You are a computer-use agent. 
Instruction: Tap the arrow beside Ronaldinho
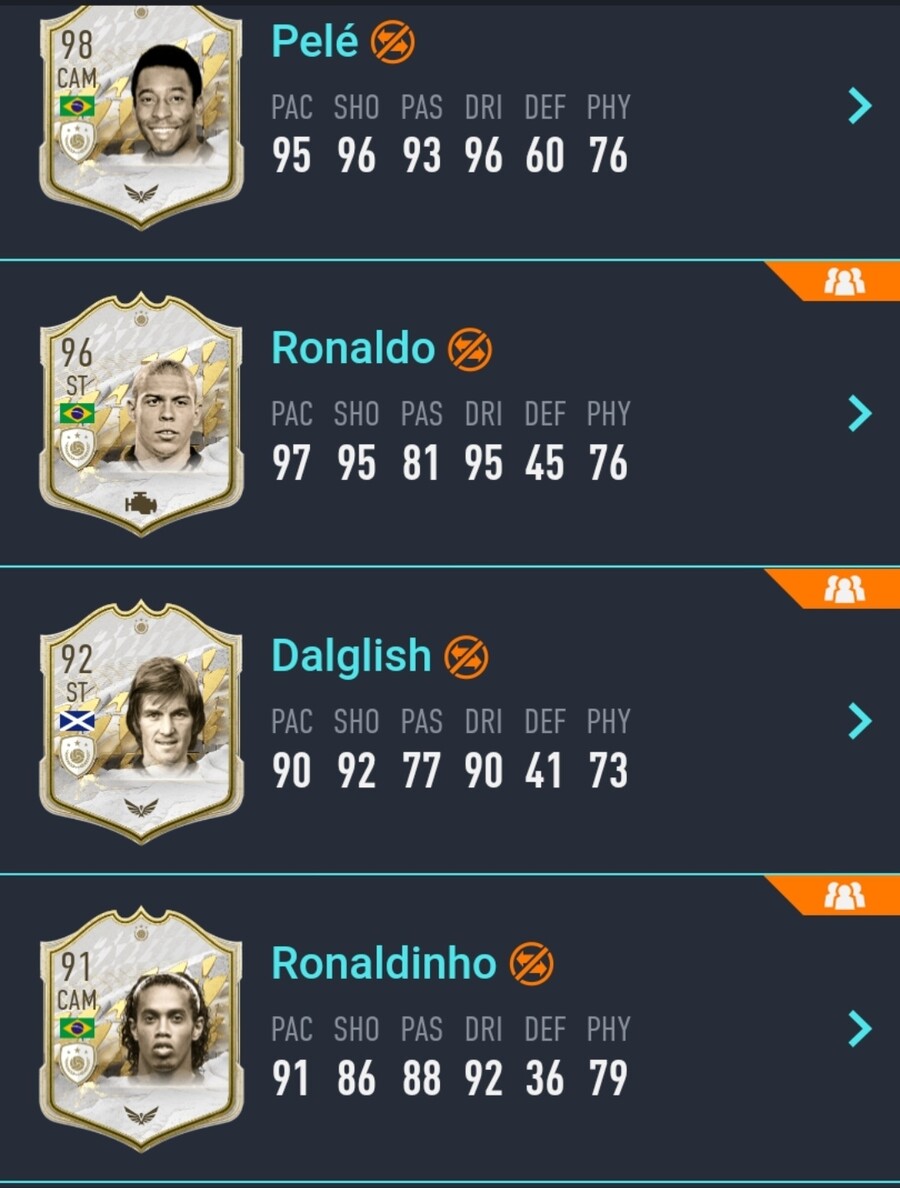click(x=859, y=1028)
